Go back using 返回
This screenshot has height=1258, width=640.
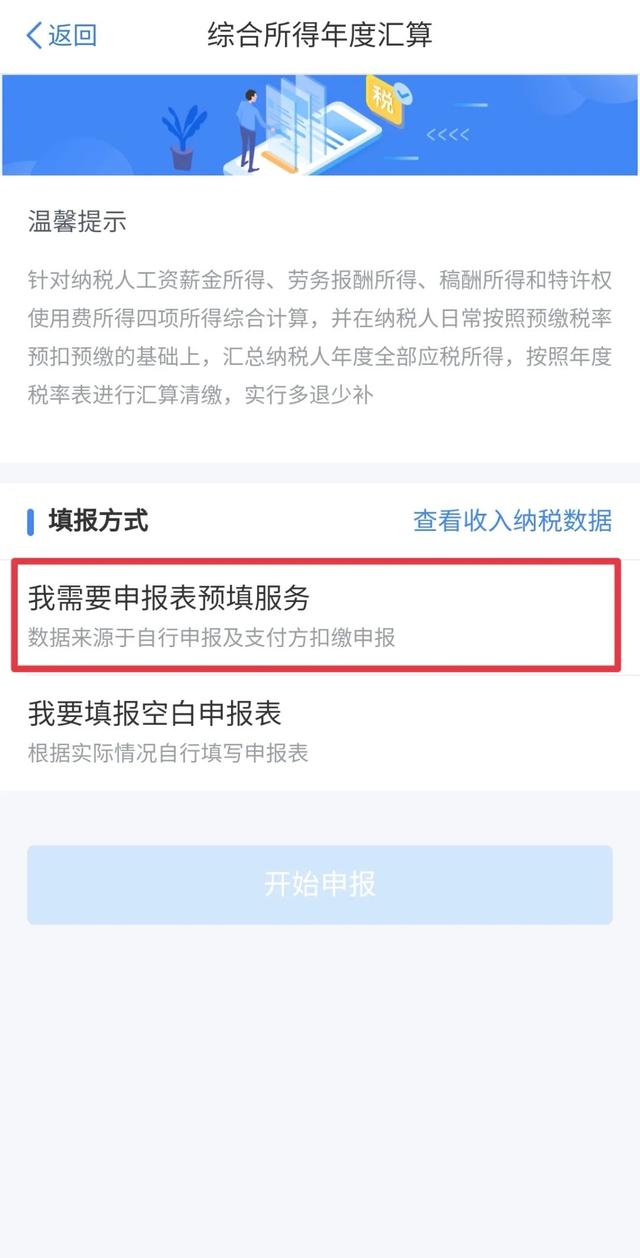coord(62,36)
